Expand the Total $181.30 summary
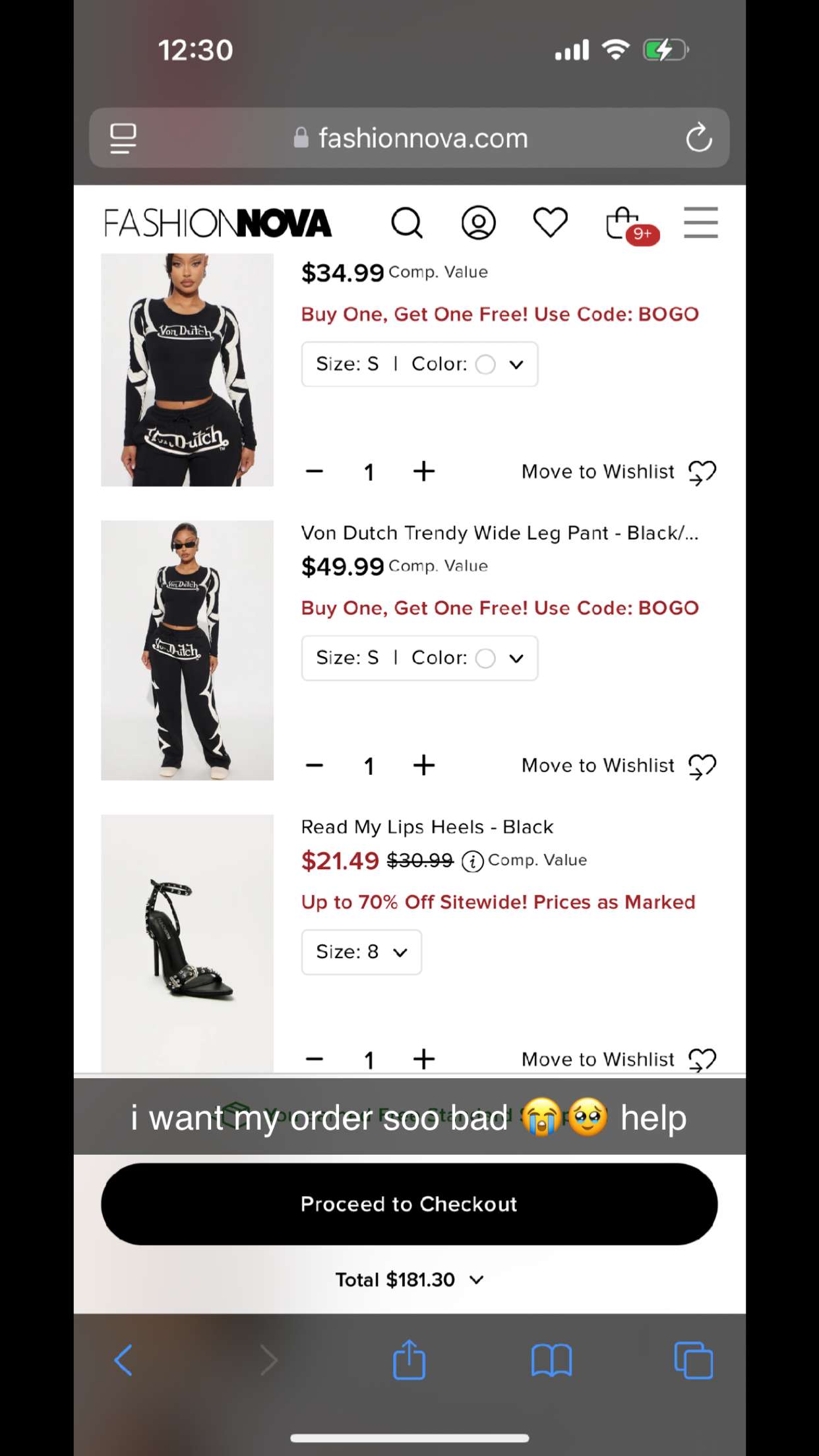The height and width of the screenshot is (1456, 819). pos(409,1280)
